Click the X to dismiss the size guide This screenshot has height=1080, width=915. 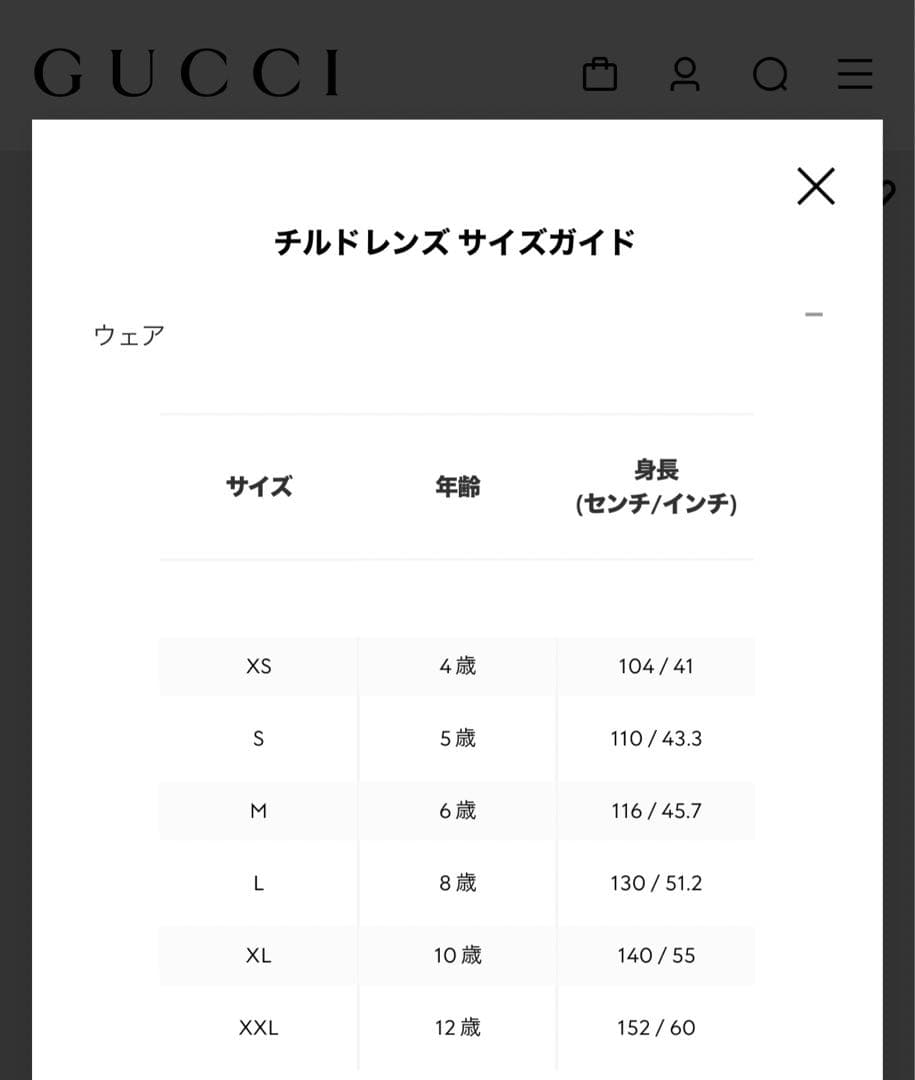pos(816,186)
